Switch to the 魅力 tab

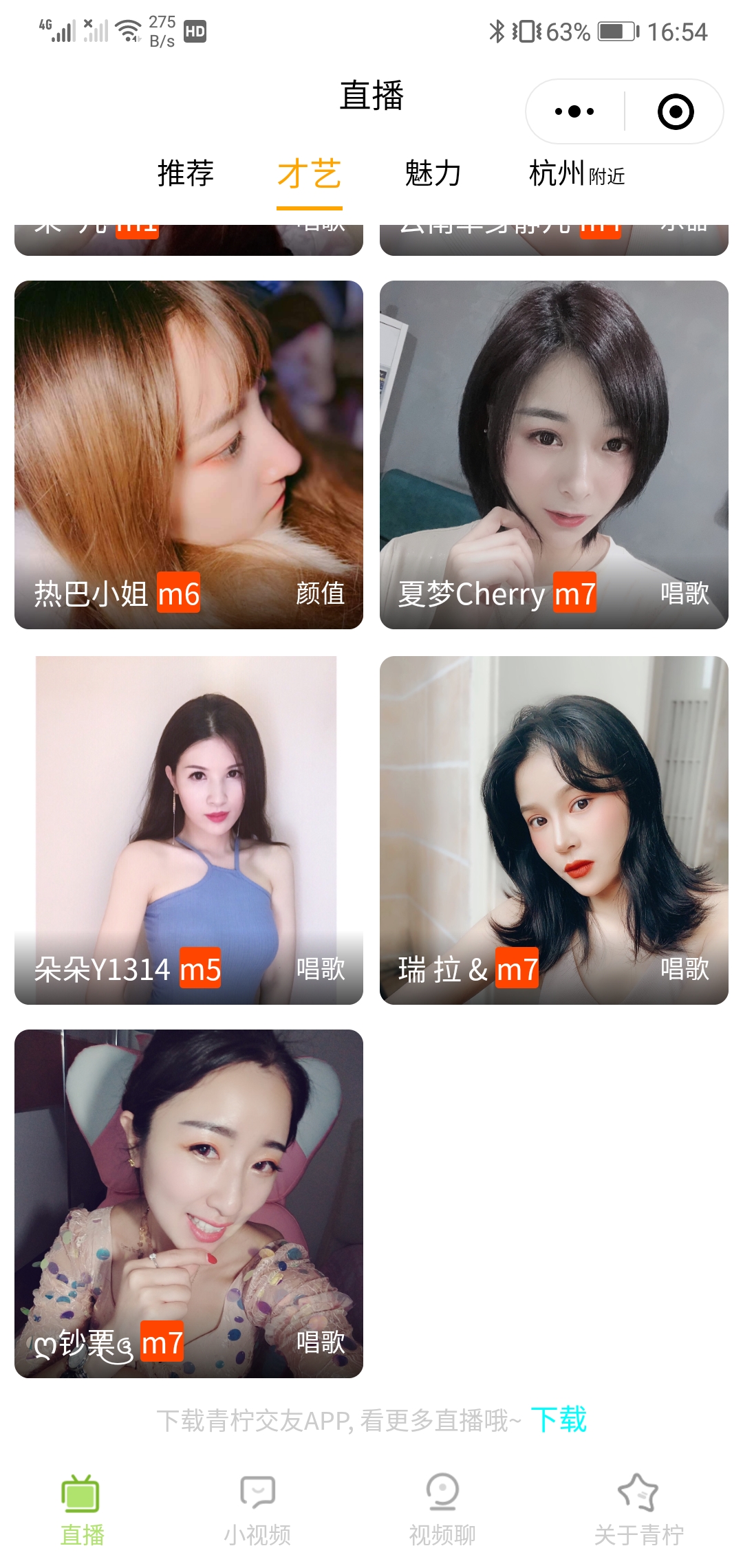pyautogui.click(x=433, y=173)
